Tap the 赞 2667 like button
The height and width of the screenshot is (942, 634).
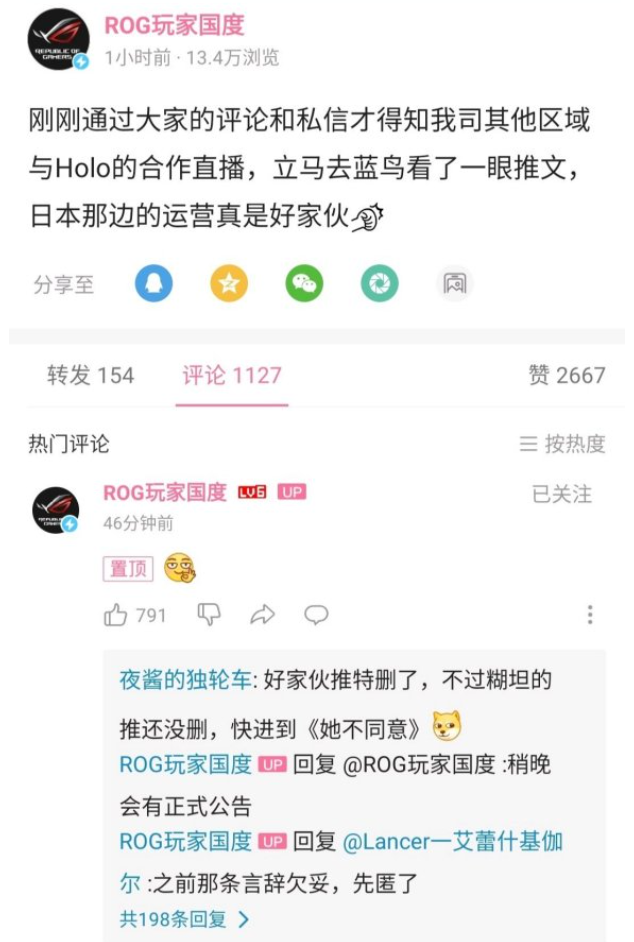566,375
